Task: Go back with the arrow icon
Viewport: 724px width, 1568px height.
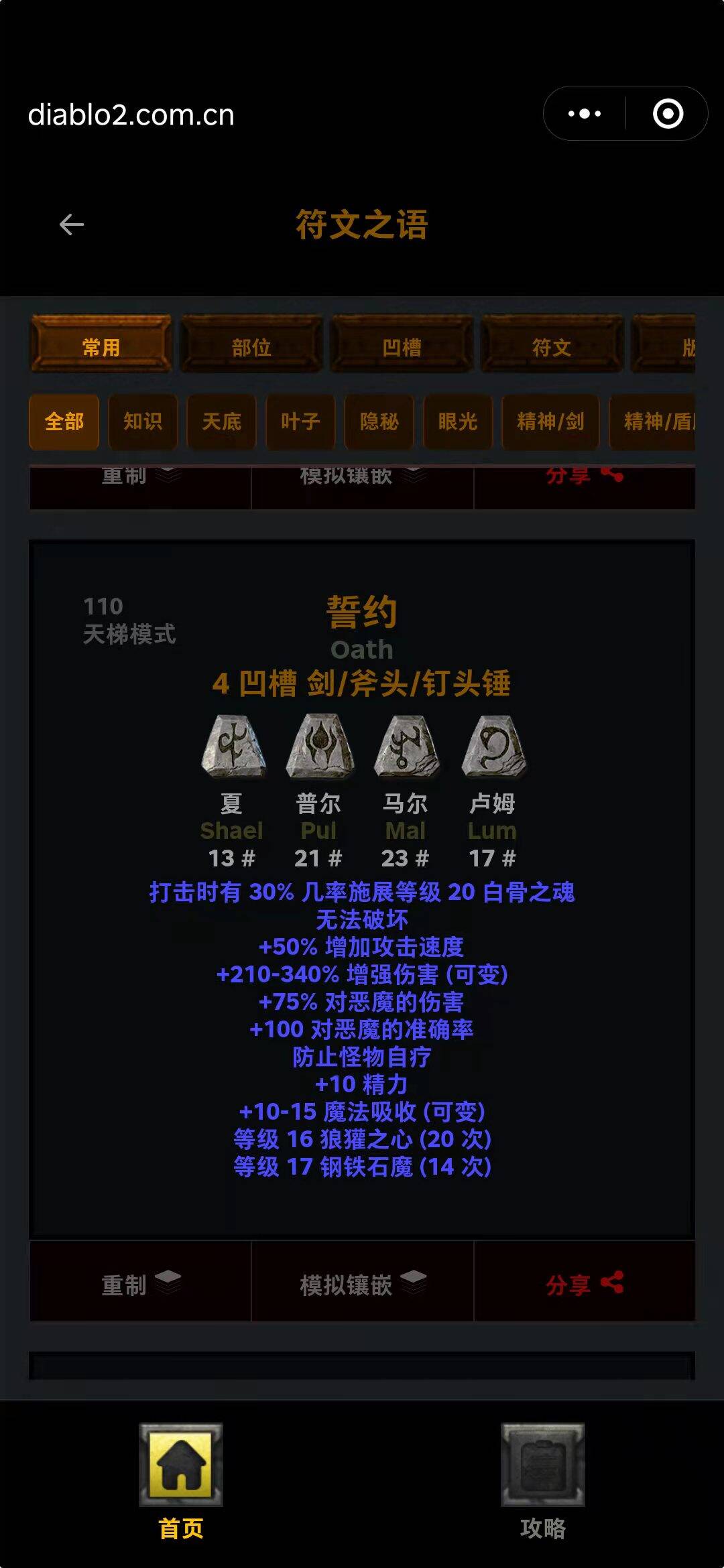Action: 72,224
